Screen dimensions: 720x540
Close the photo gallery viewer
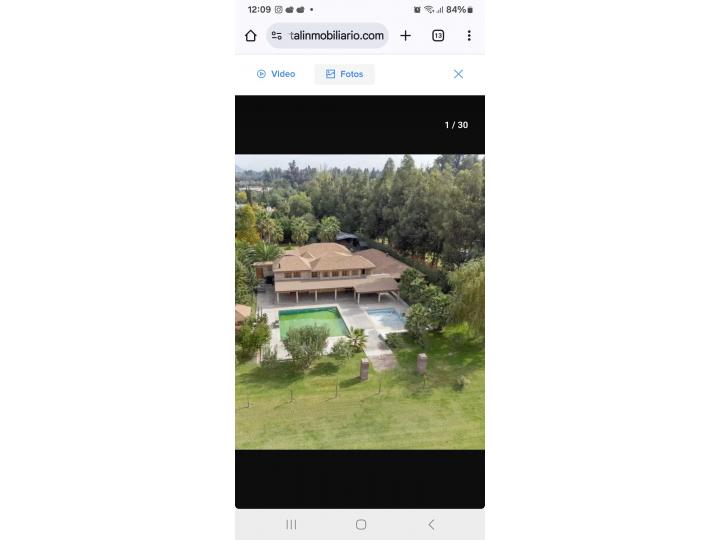click(458, 74)
